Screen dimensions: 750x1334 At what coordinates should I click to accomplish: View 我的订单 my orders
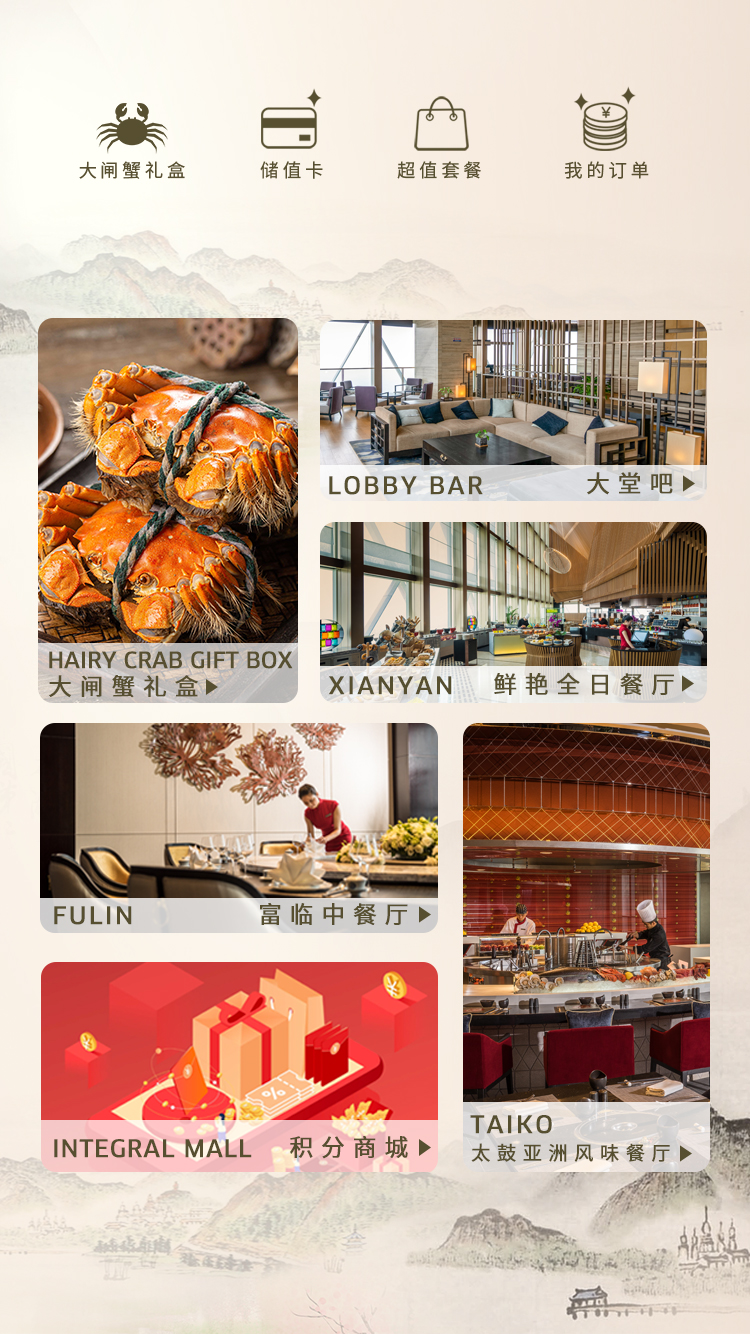pyautogui.click(x=606, y=140)
